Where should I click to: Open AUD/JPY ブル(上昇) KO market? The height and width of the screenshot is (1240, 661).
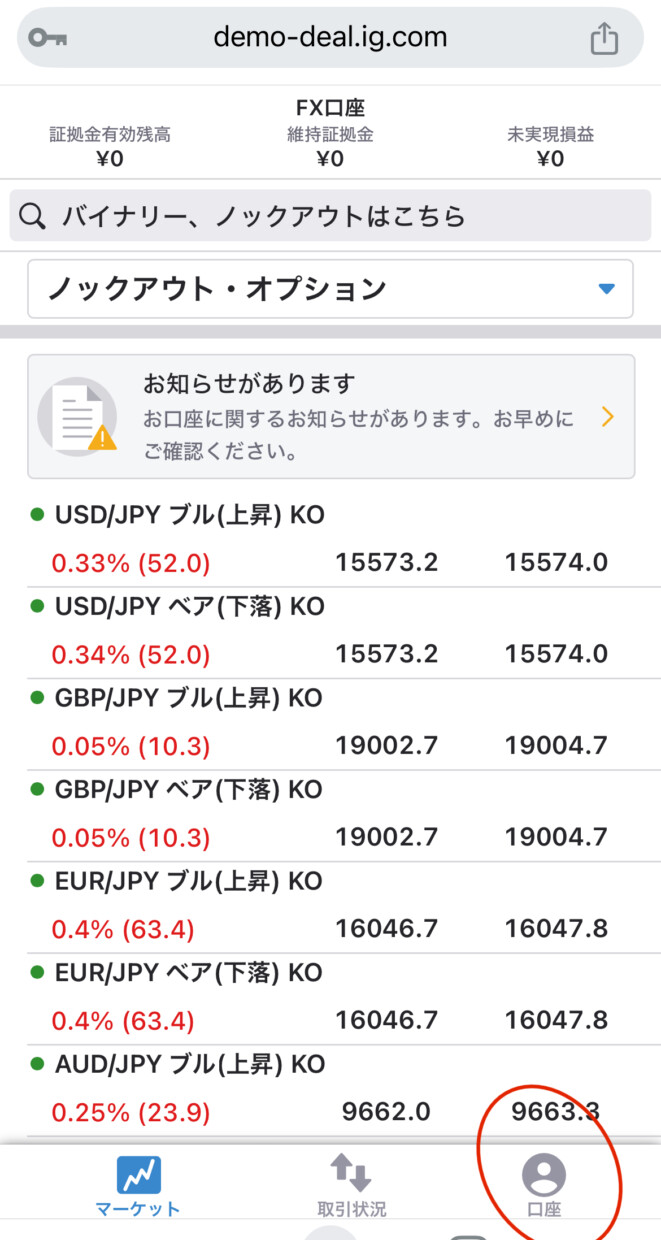(330, 1090)
